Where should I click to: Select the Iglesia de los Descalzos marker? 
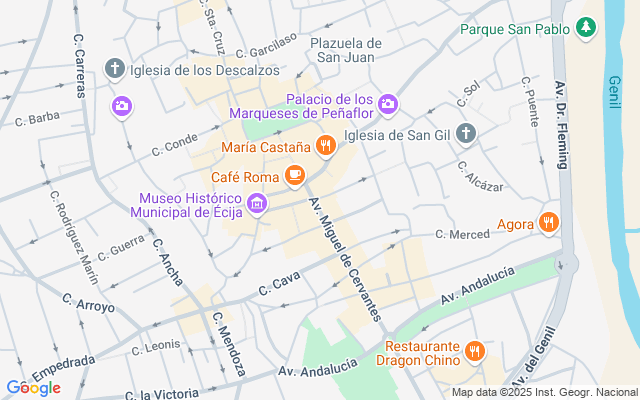click(115, 68)
